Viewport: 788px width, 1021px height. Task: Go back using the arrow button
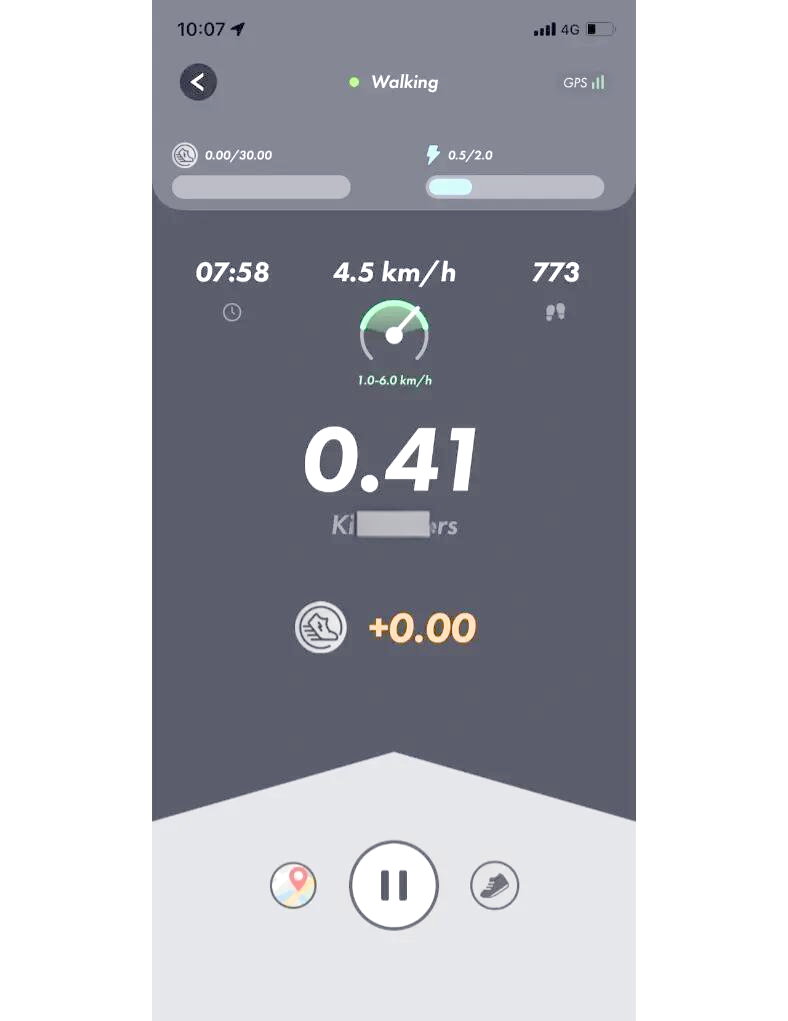(198, 82)
